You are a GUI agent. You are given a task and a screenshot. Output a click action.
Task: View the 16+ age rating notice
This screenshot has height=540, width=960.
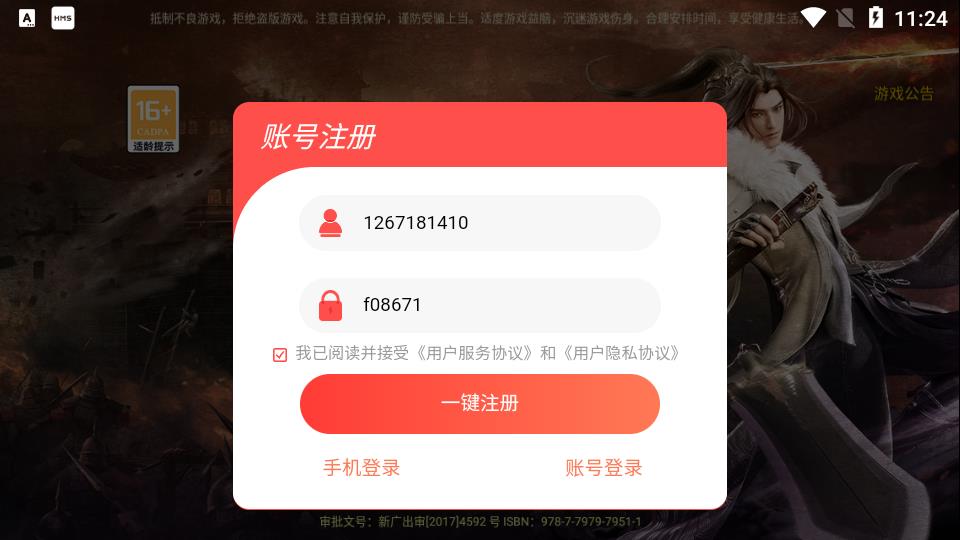(153, 119)
